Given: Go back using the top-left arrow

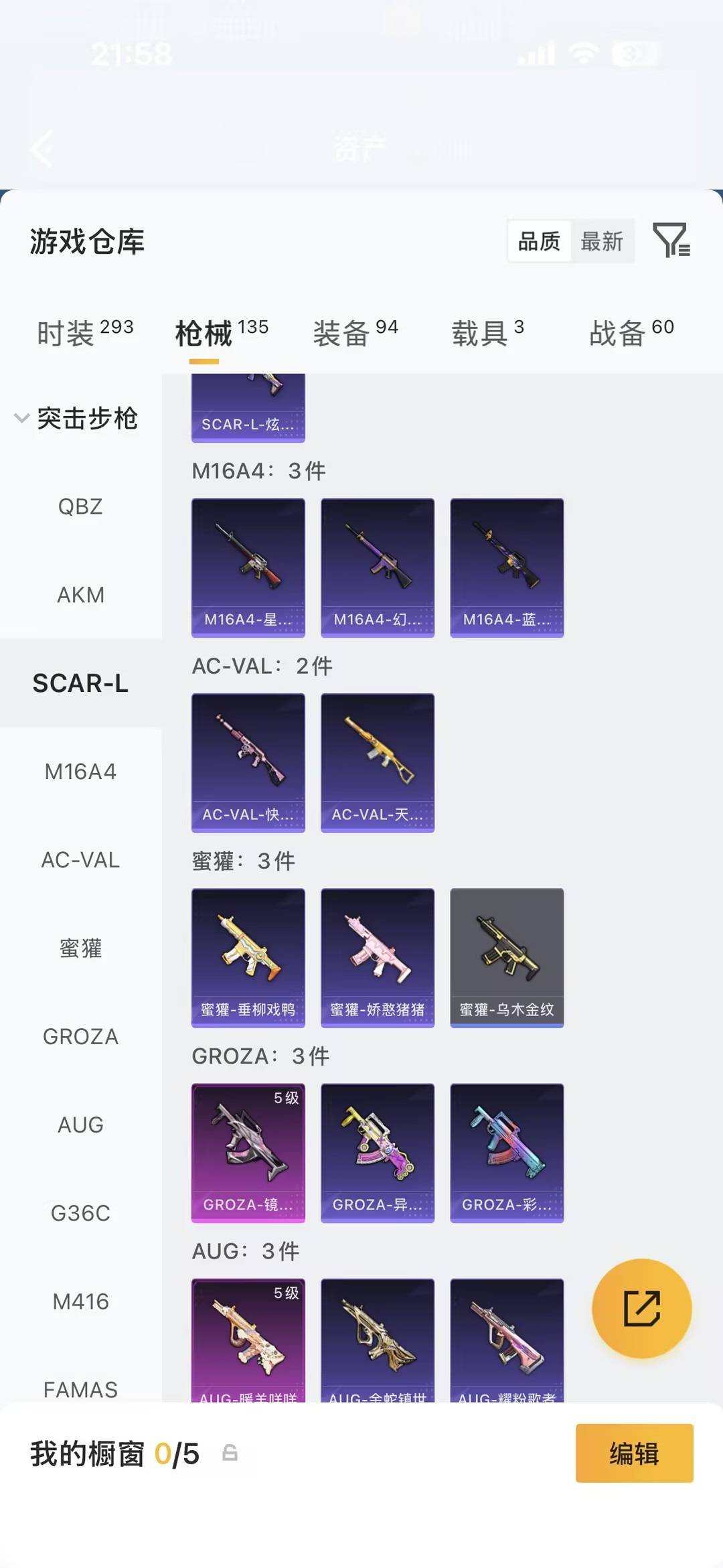Looking at the screenshot, I should 42,148.
